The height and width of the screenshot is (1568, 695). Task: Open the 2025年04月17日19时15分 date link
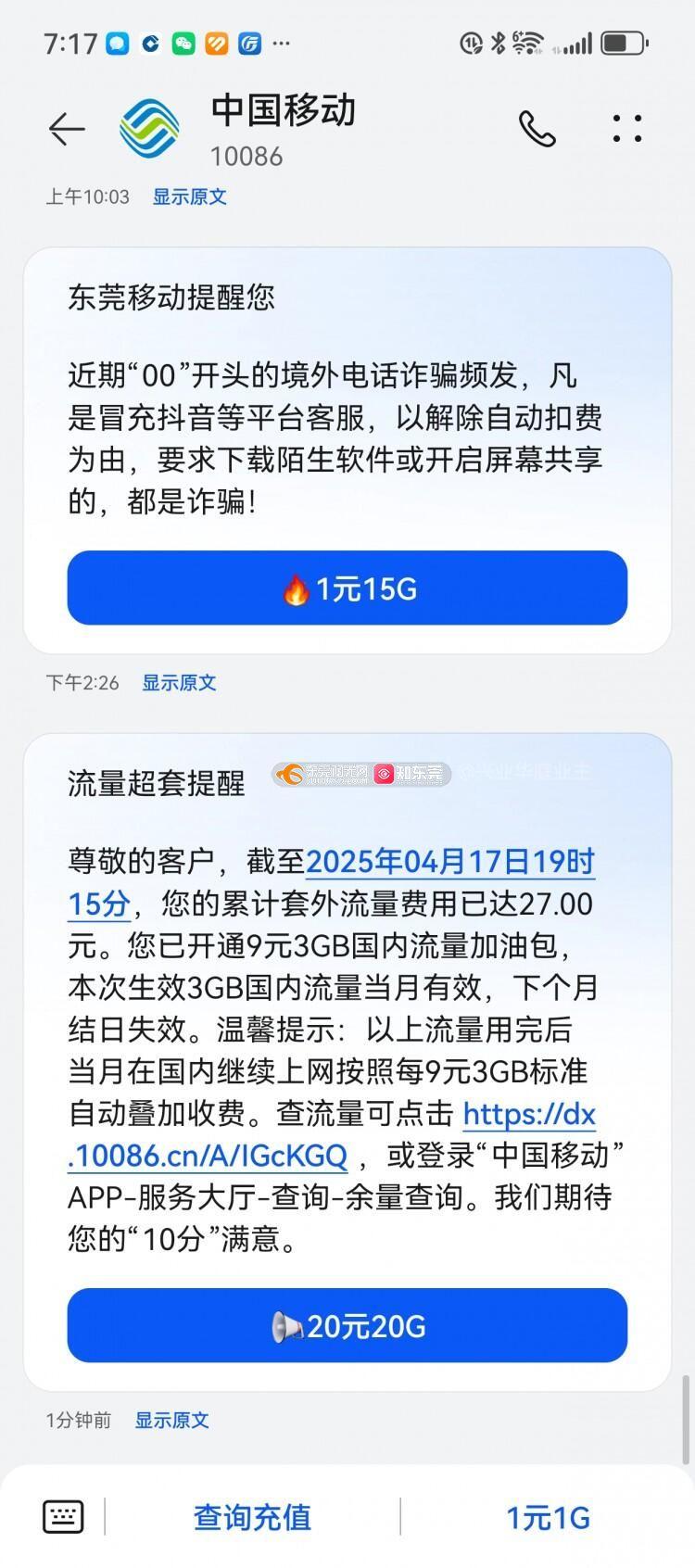tap(331, 882)
